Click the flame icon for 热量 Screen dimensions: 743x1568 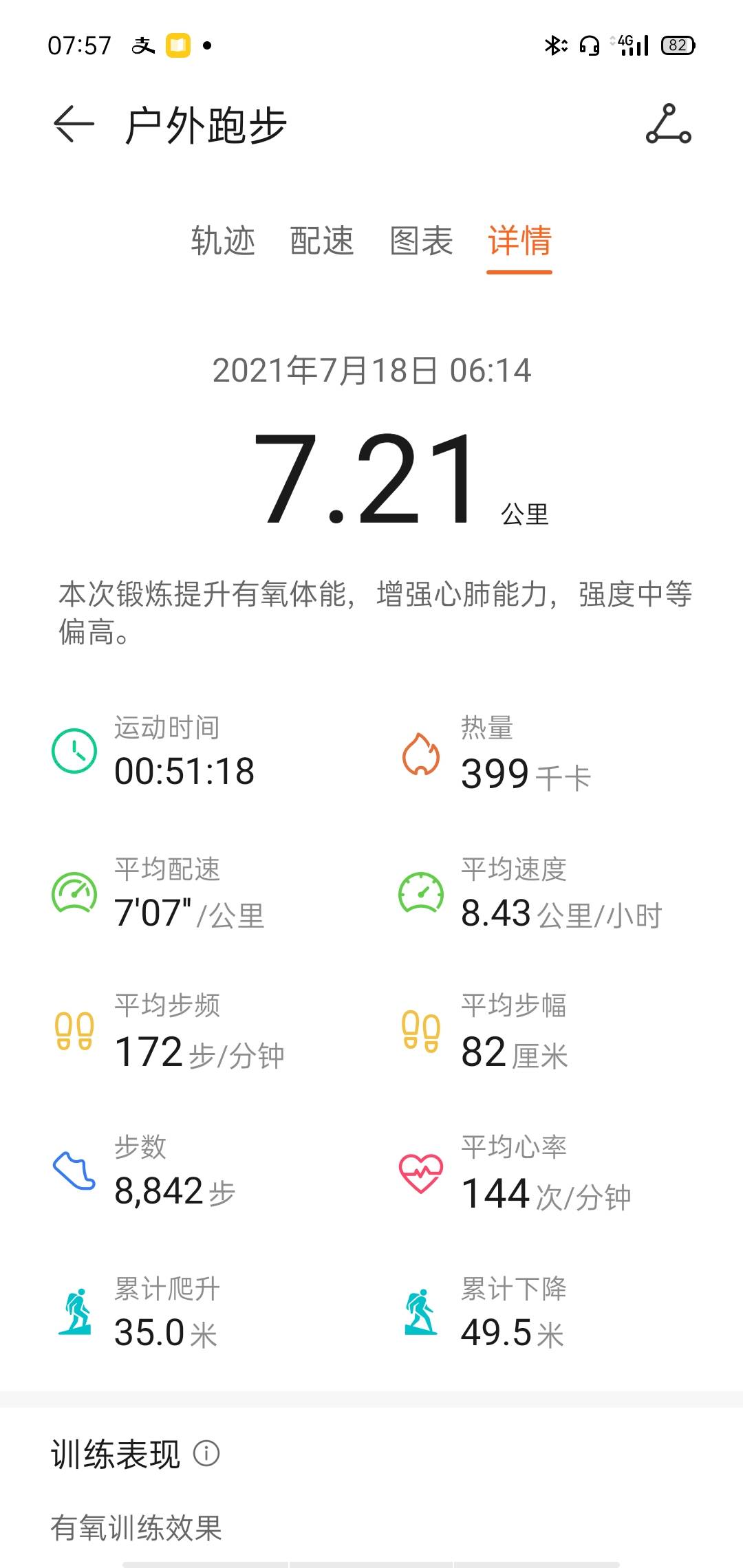tap(422, 753)
